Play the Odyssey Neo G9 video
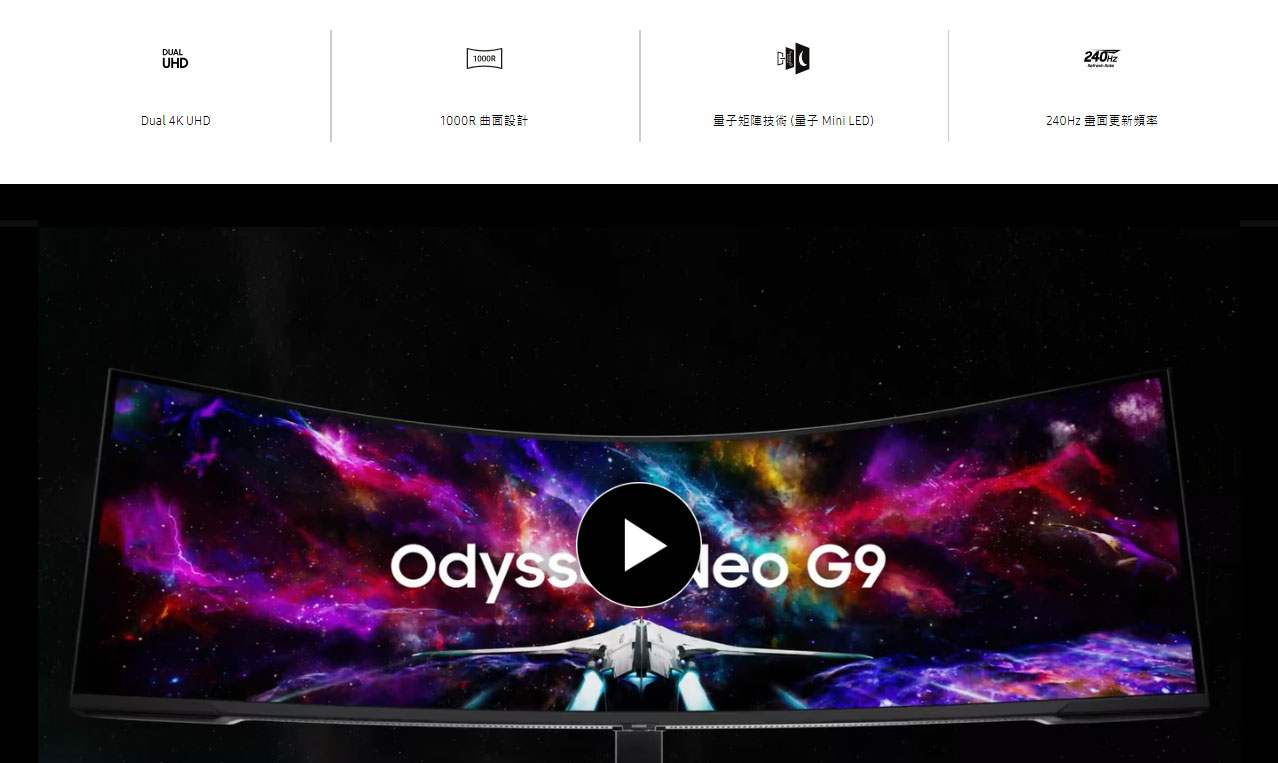The image size is (1278, 763). (638, 545)
